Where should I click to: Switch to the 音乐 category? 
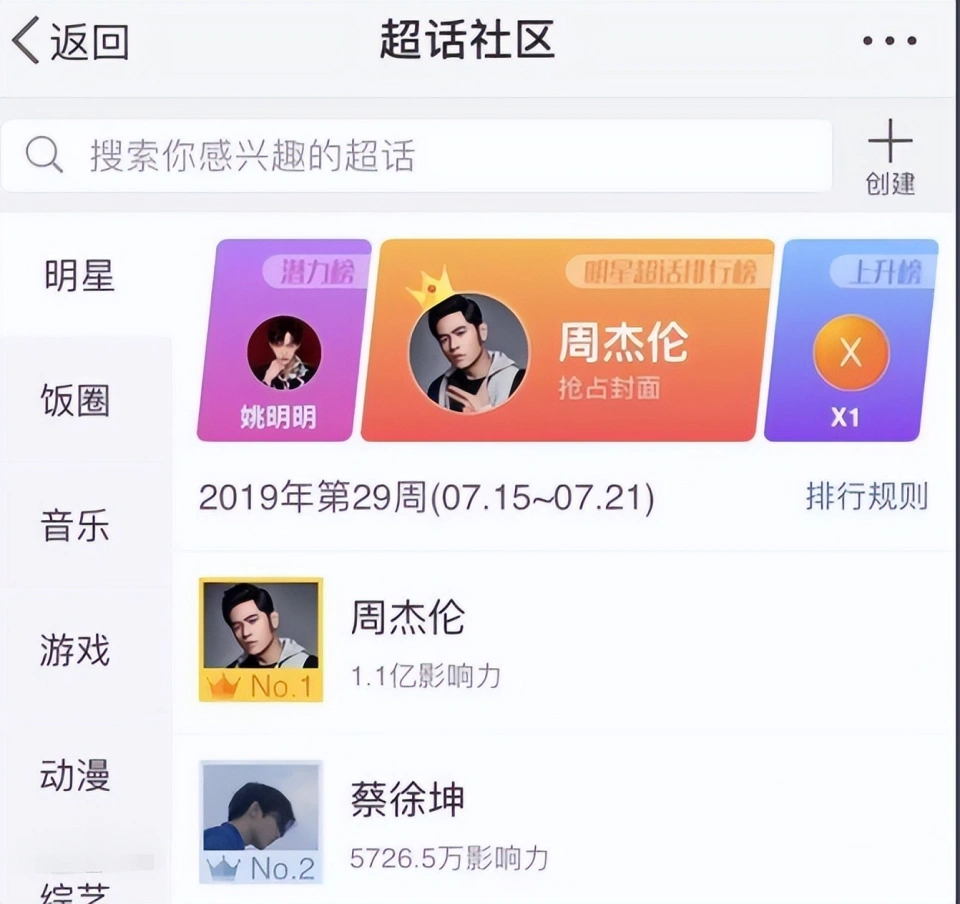(76, 526)
